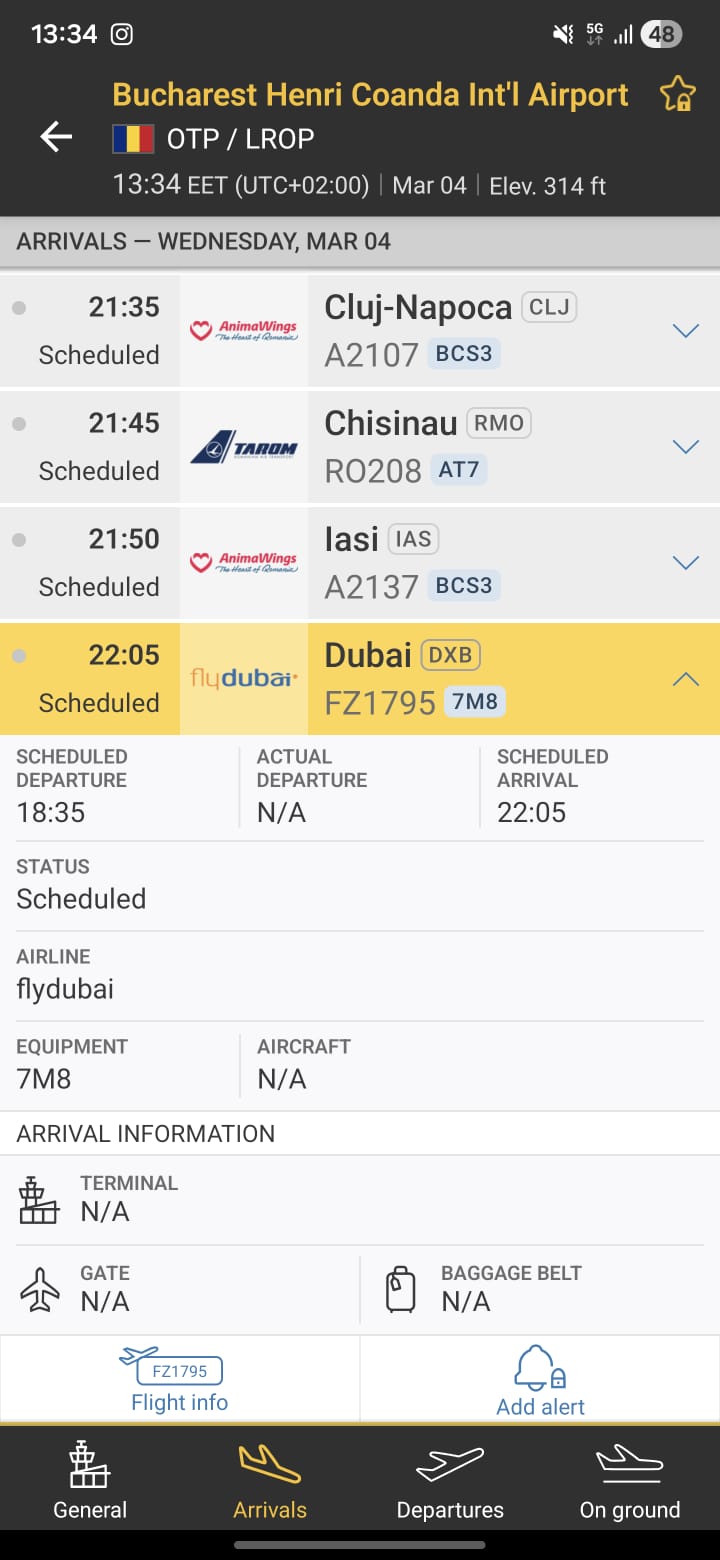Add airport to favorites via star icon

678,95
